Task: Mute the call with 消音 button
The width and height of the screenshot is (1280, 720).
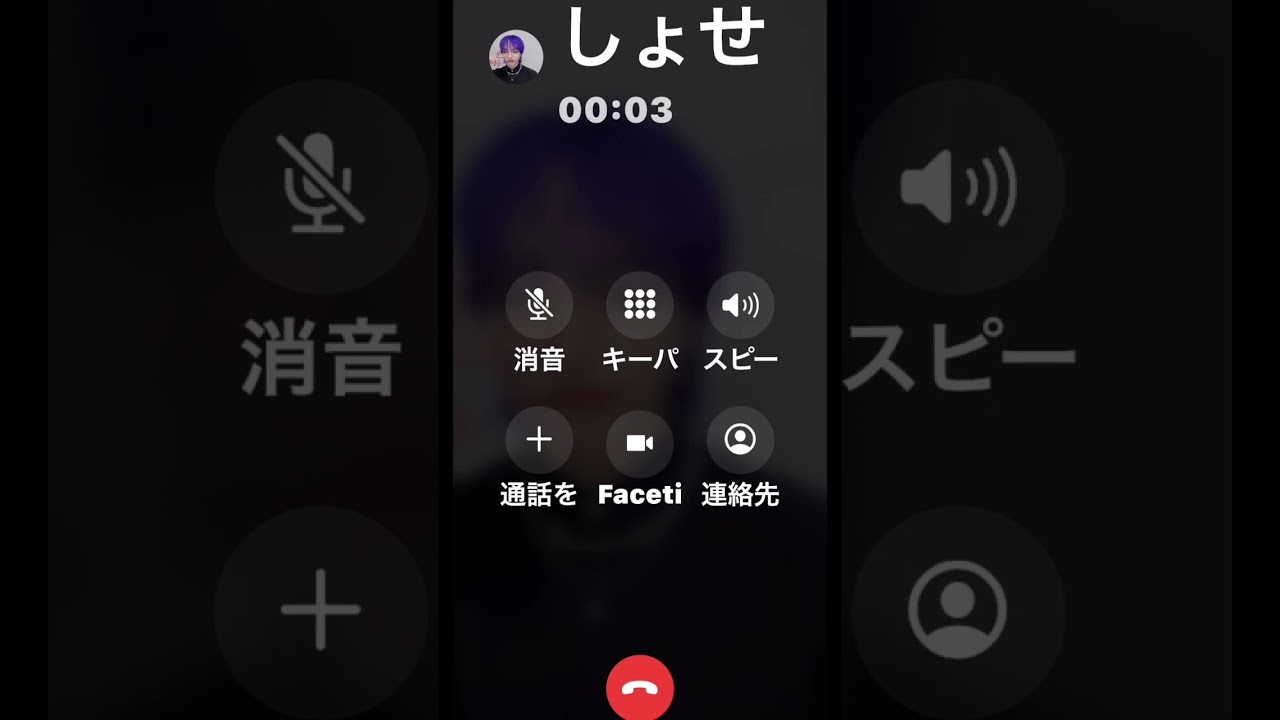Action: tap(539, 305)
